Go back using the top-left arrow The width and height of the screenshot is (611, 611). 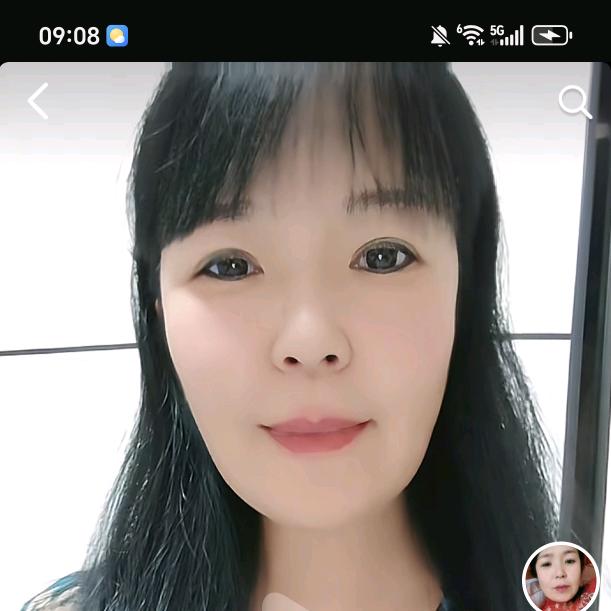38,101
